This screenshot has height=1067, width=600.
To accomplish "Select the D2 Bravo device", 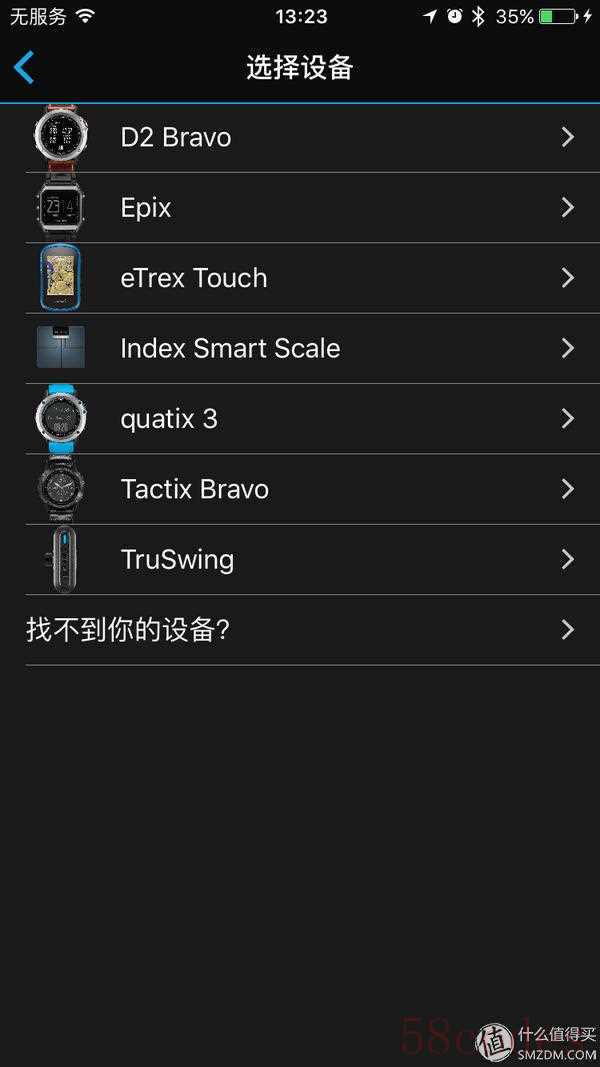I will click(x=300, y=137).
